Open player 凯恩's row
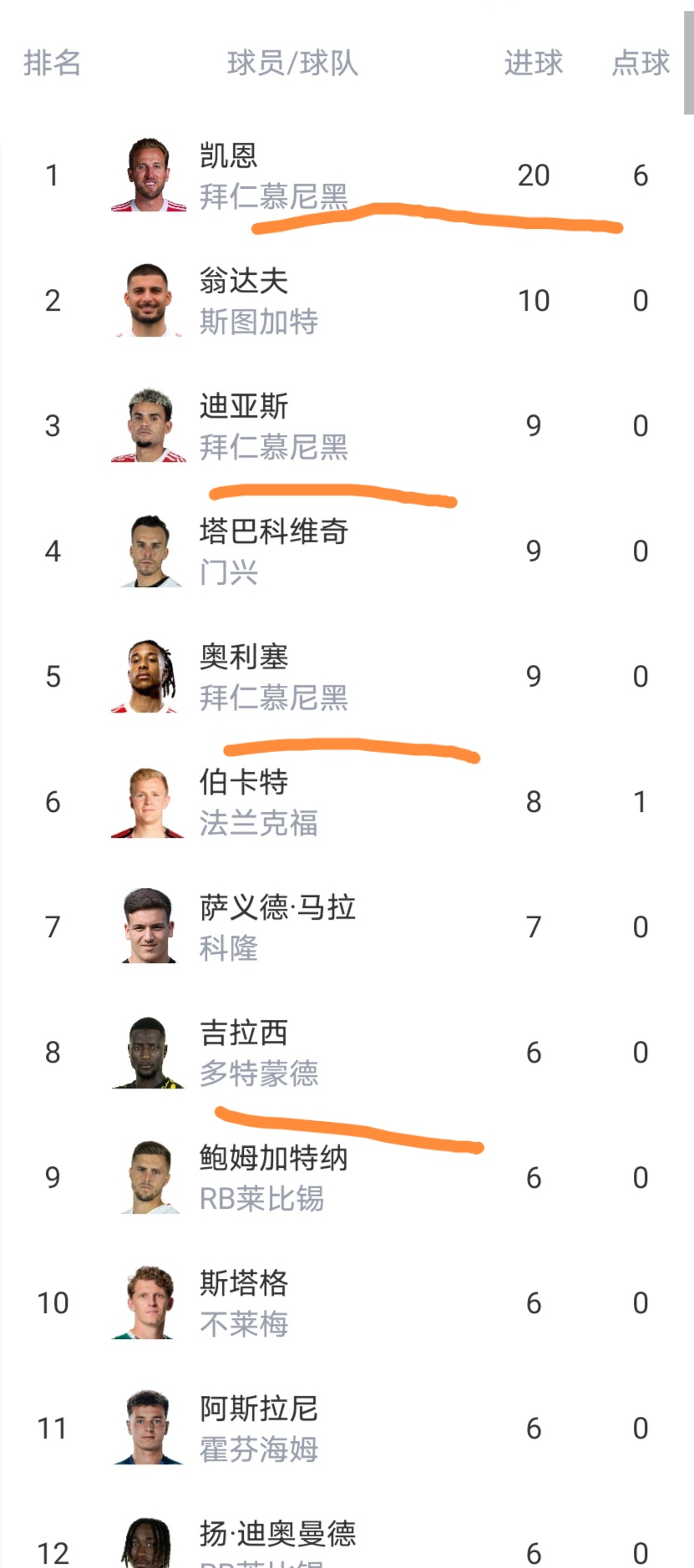Viewport: 694px width, 1568px height. (347, 175)
